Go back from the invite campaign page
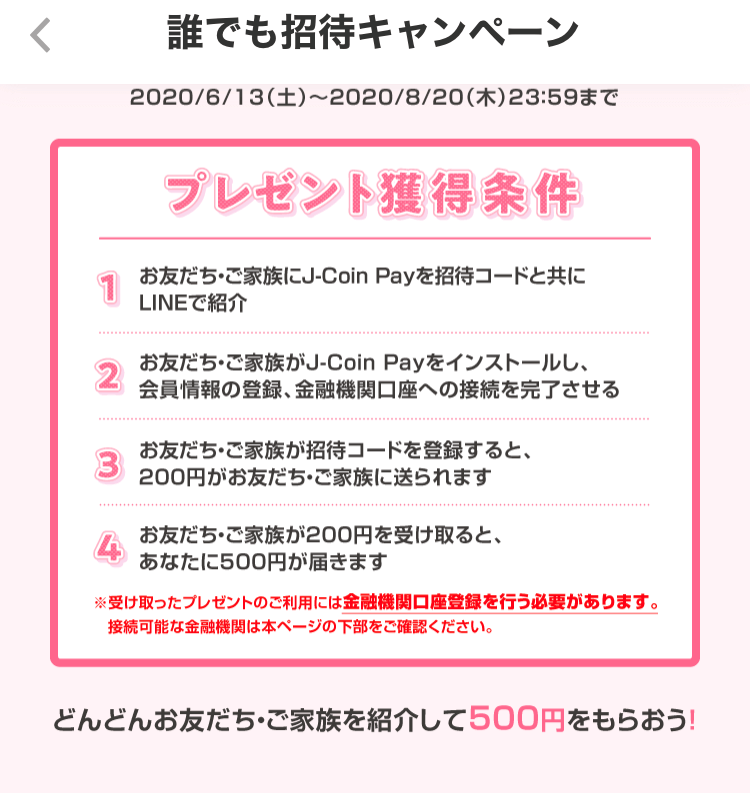Image resolution: width=750 pixels, height=793 pixels. click(x=40, y=36)
